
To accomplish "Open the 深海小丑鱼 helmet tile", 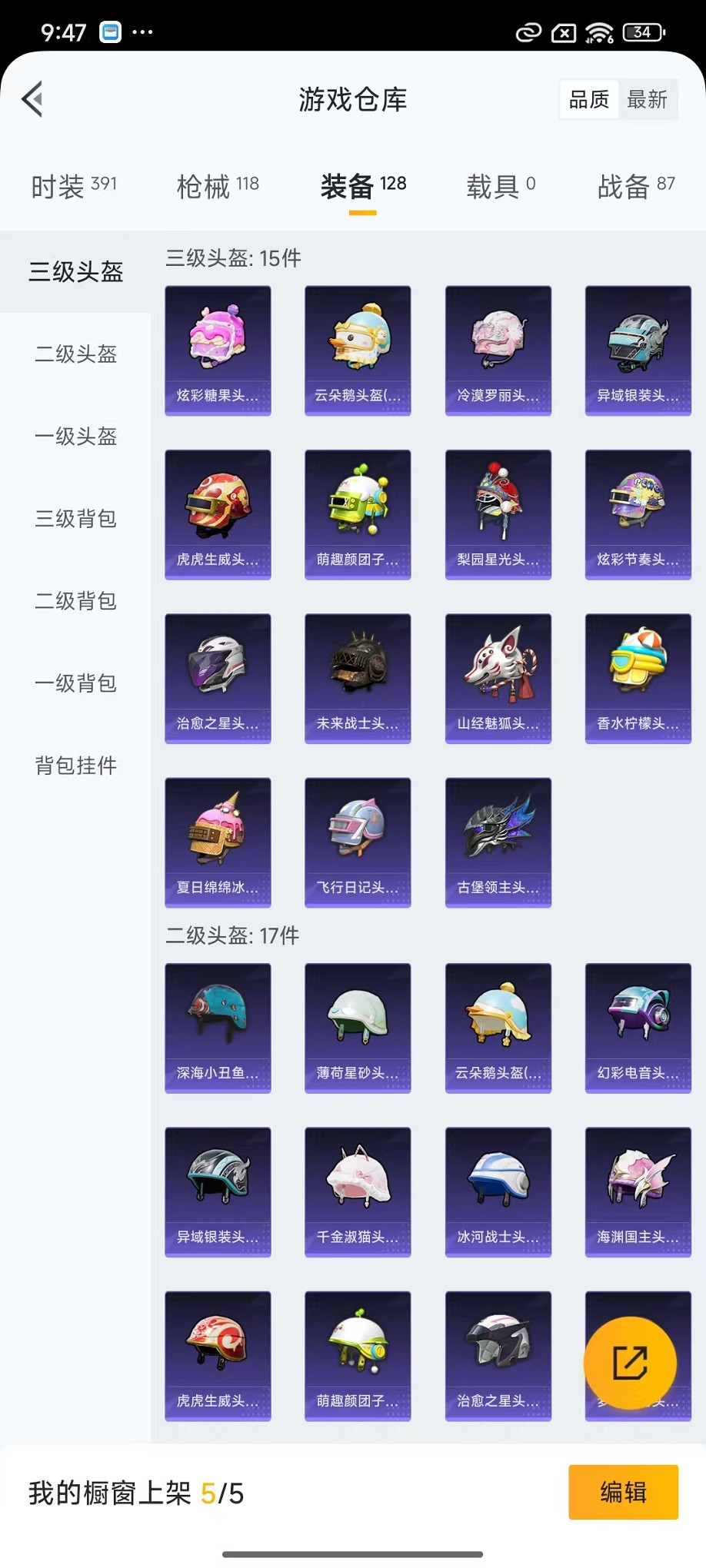I will [x=218, y=1028].
